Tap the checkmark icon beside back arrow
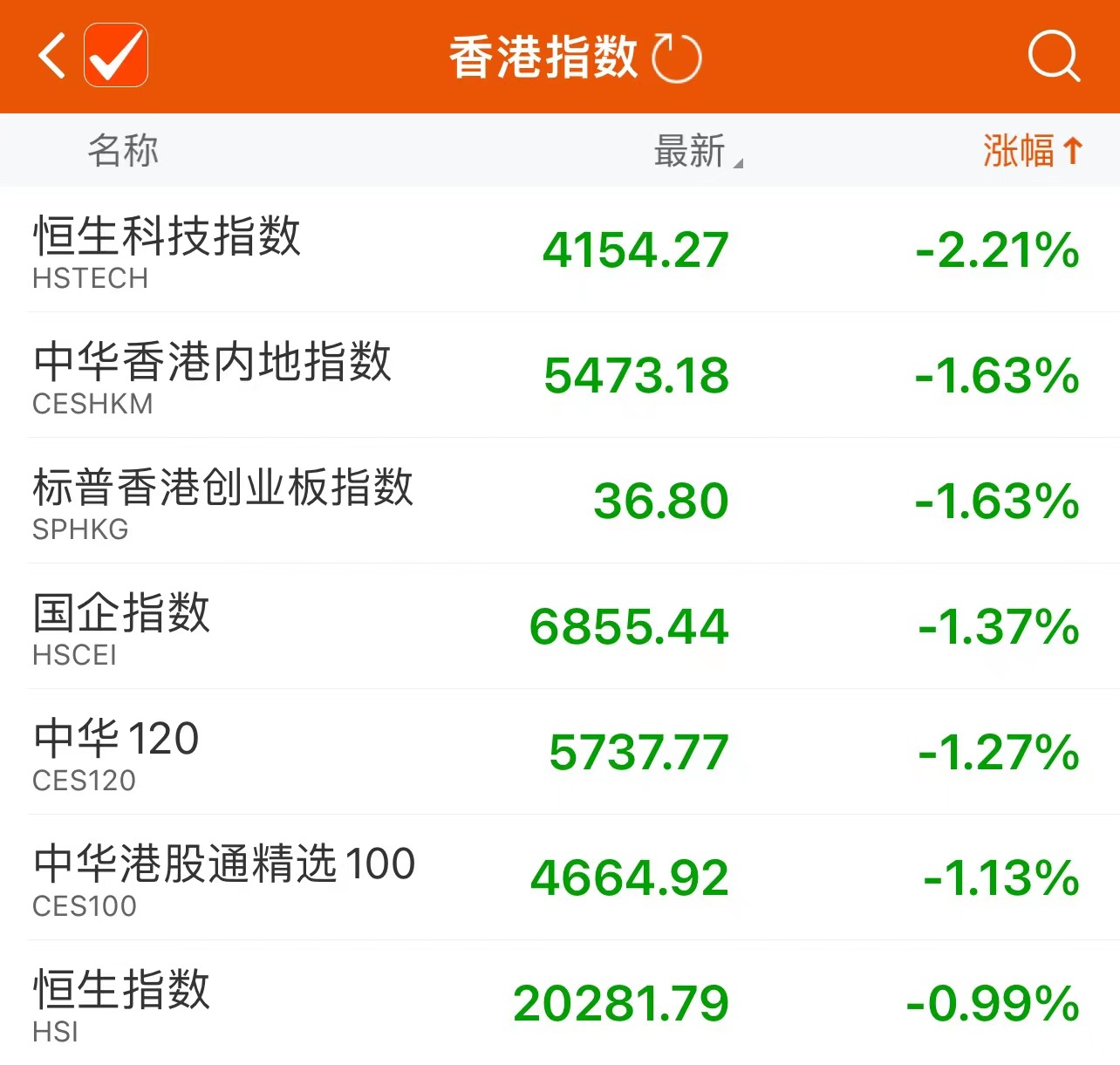The width and height of the screenshot is (1120, 1065). click(116, 56)
